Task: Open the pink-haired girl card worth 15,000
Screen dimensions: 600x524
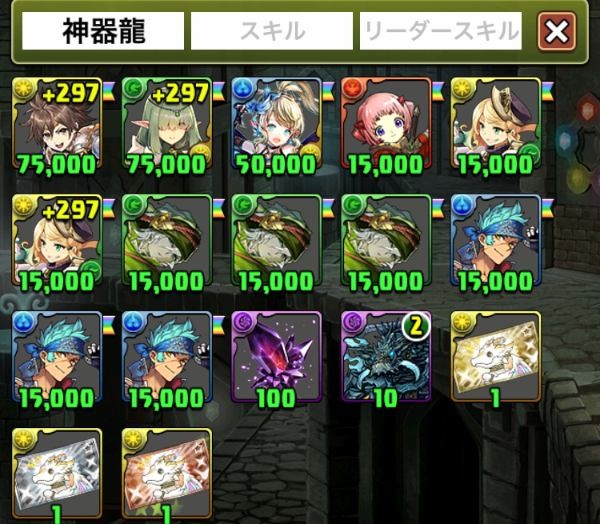Action: [x=386, y=122]
